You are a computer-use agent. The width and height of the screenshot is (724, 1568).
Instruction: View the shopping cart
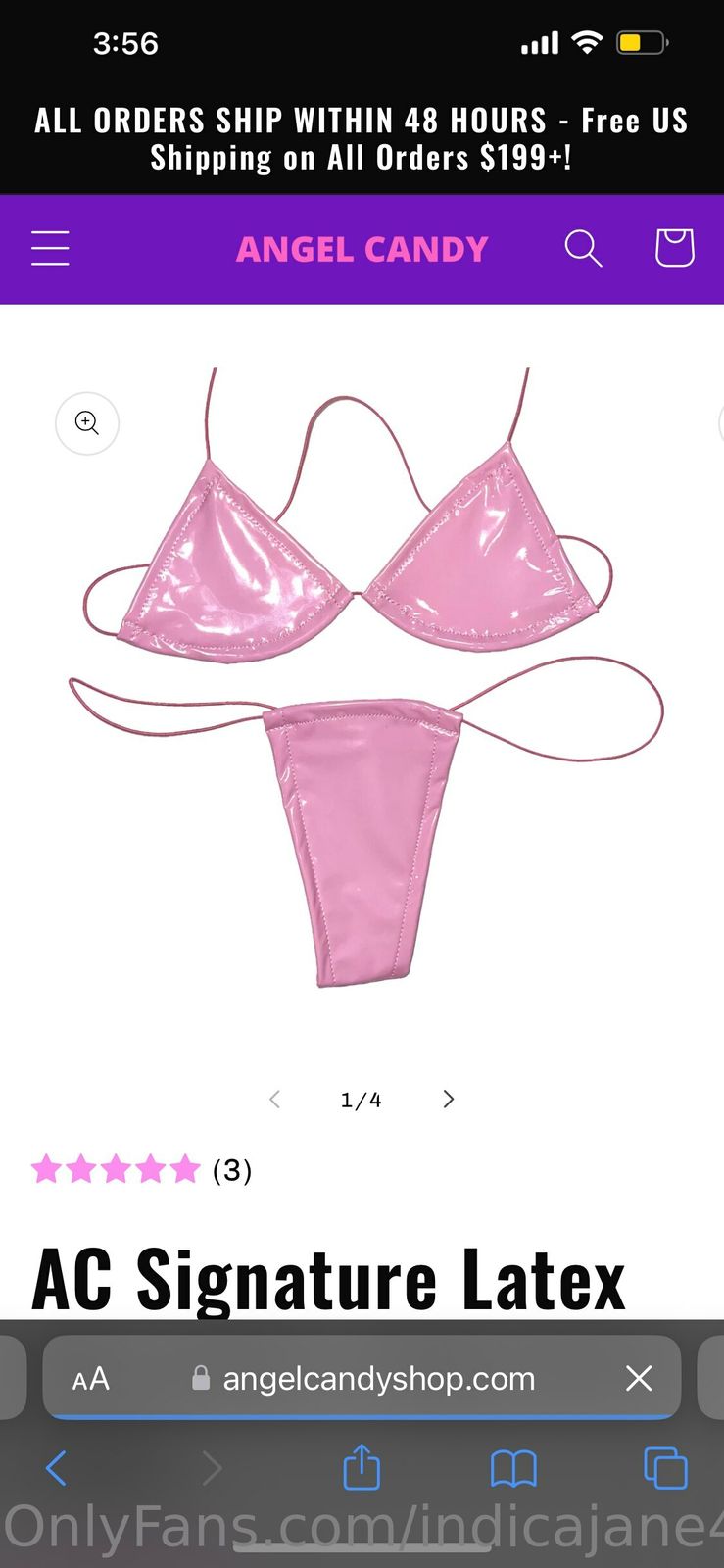point(674,248)
